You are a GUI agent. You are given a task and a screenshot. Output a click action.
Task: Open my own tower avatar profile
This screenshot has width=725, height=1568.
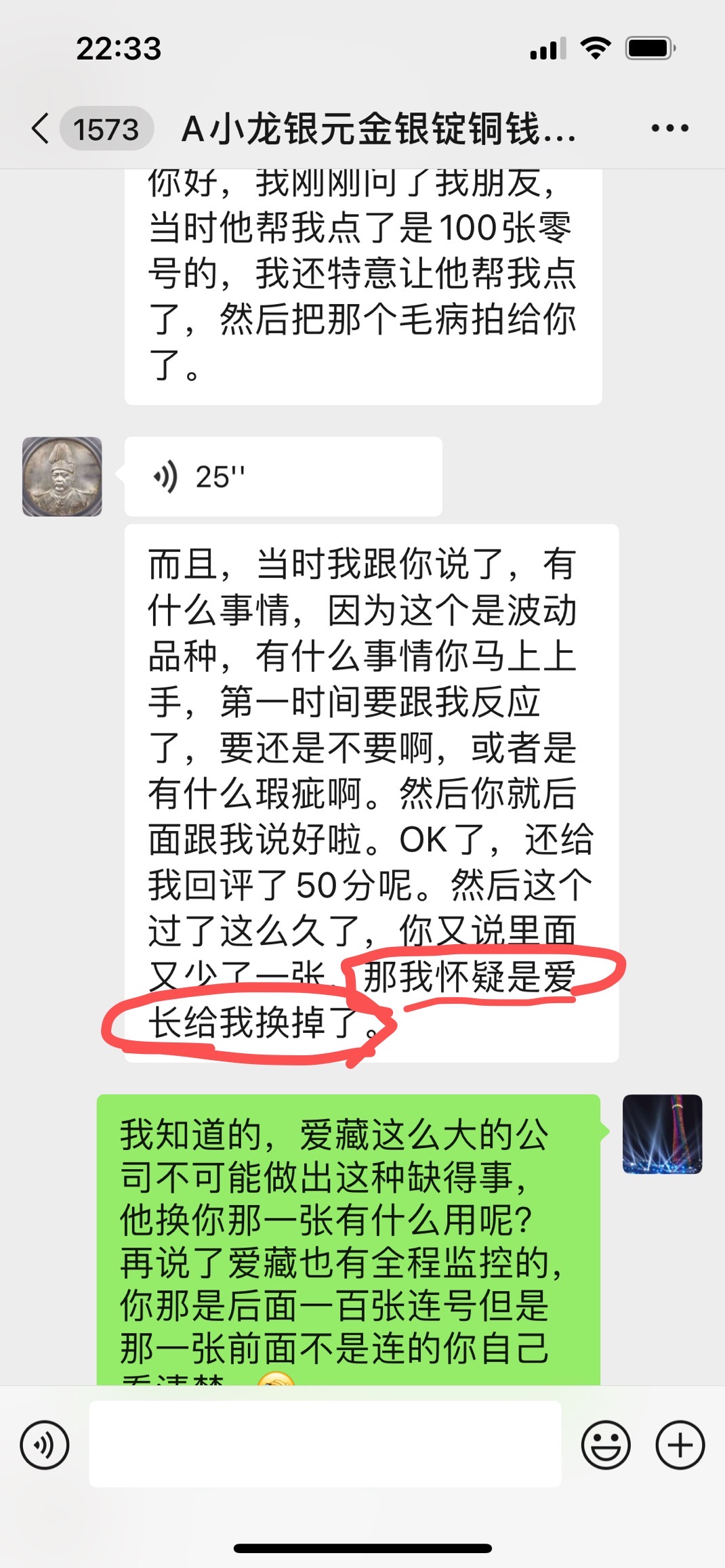662,1134
